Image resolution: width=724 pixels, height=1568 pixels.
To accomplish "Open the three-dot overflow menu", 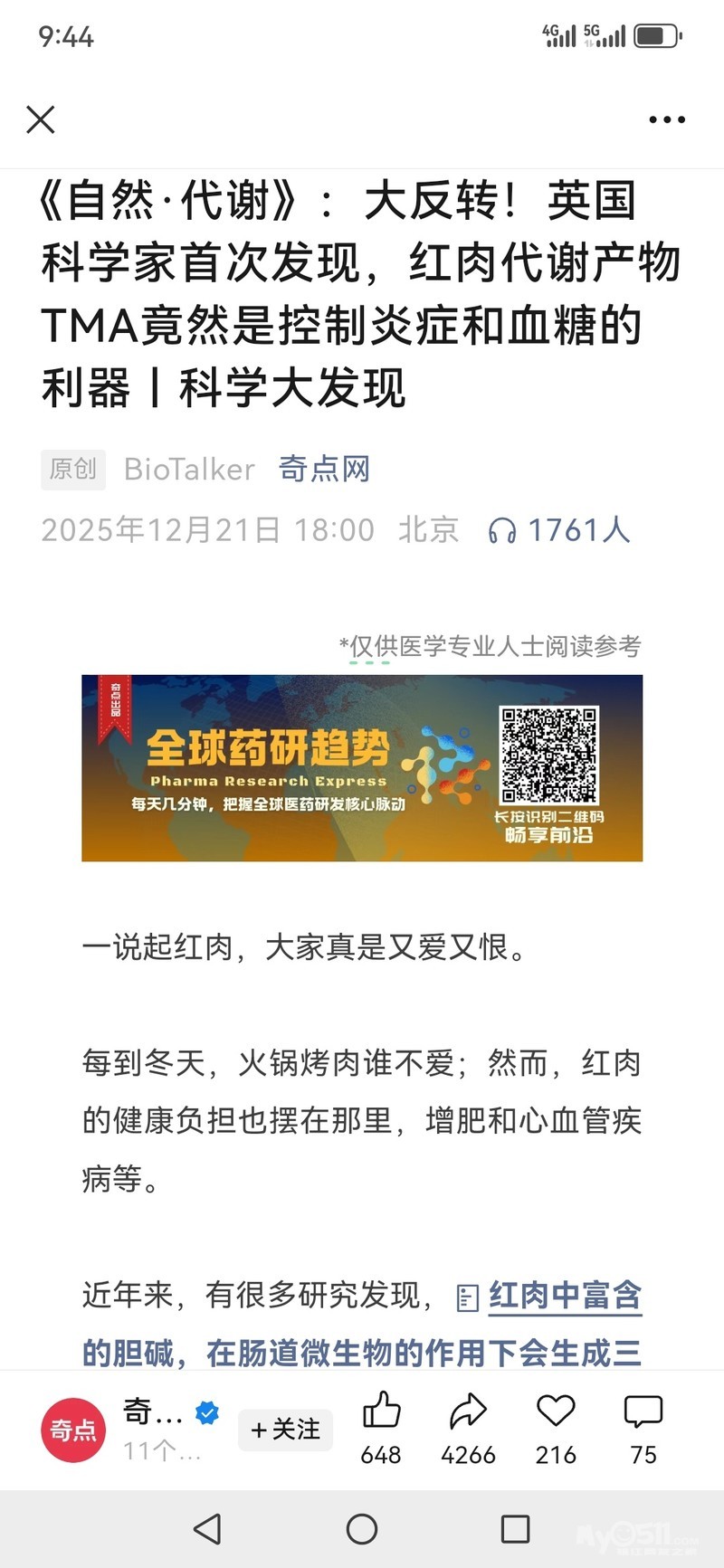I will [667, 119].
